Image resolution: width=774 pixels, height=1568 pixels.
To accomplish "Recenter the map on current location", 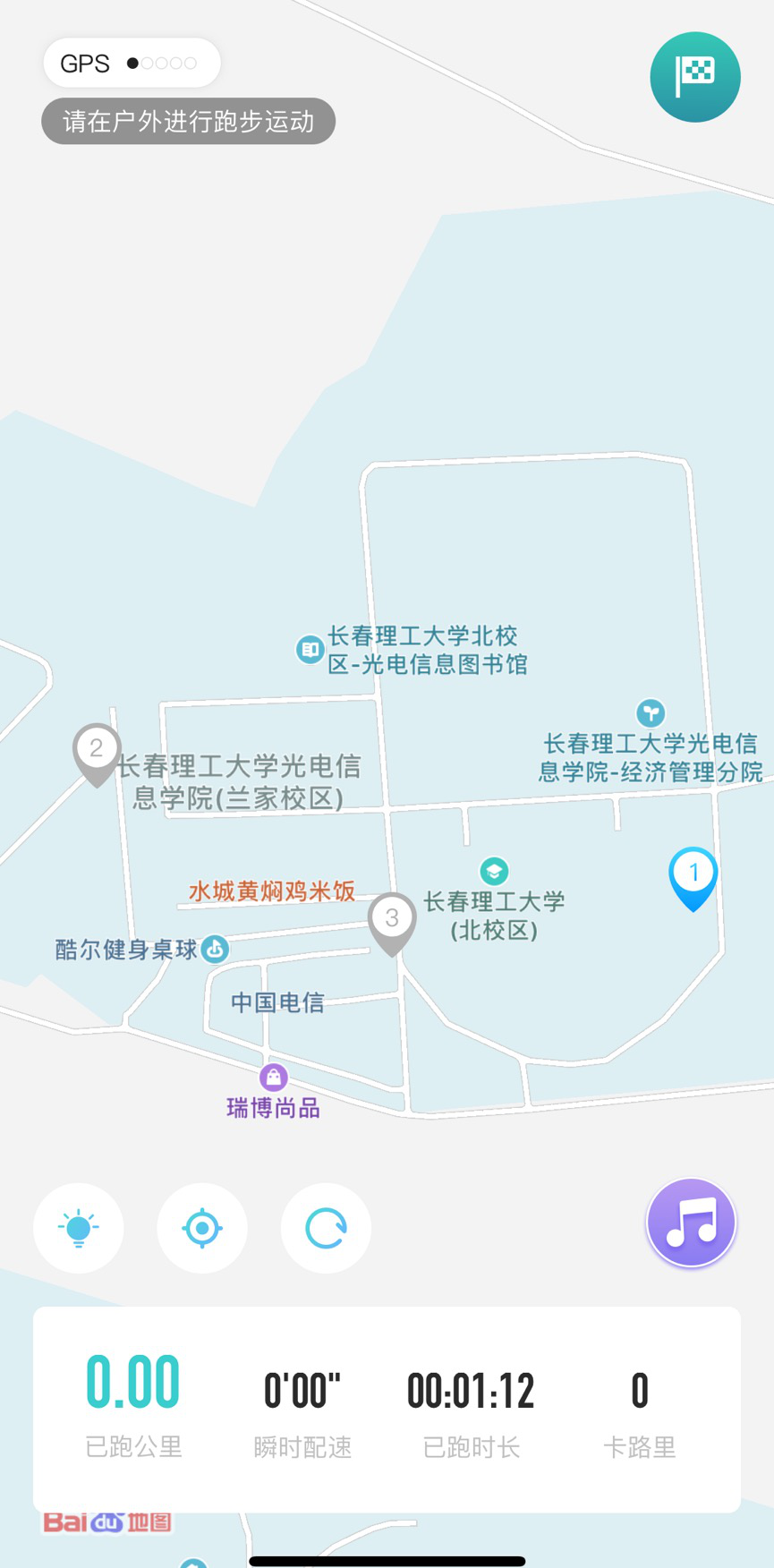I will pyautogui.click(x=202, y=1227).
